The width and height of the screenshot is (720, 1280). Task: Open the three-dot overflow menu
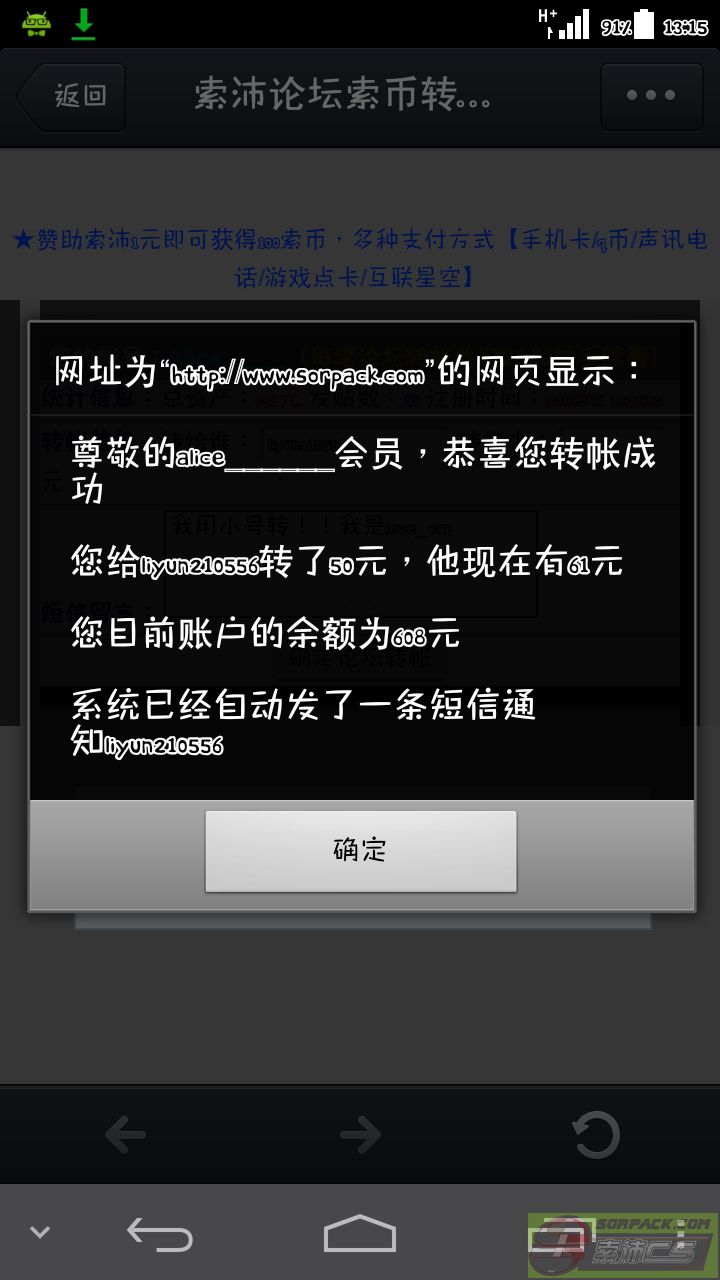click(x=651, y=96)
